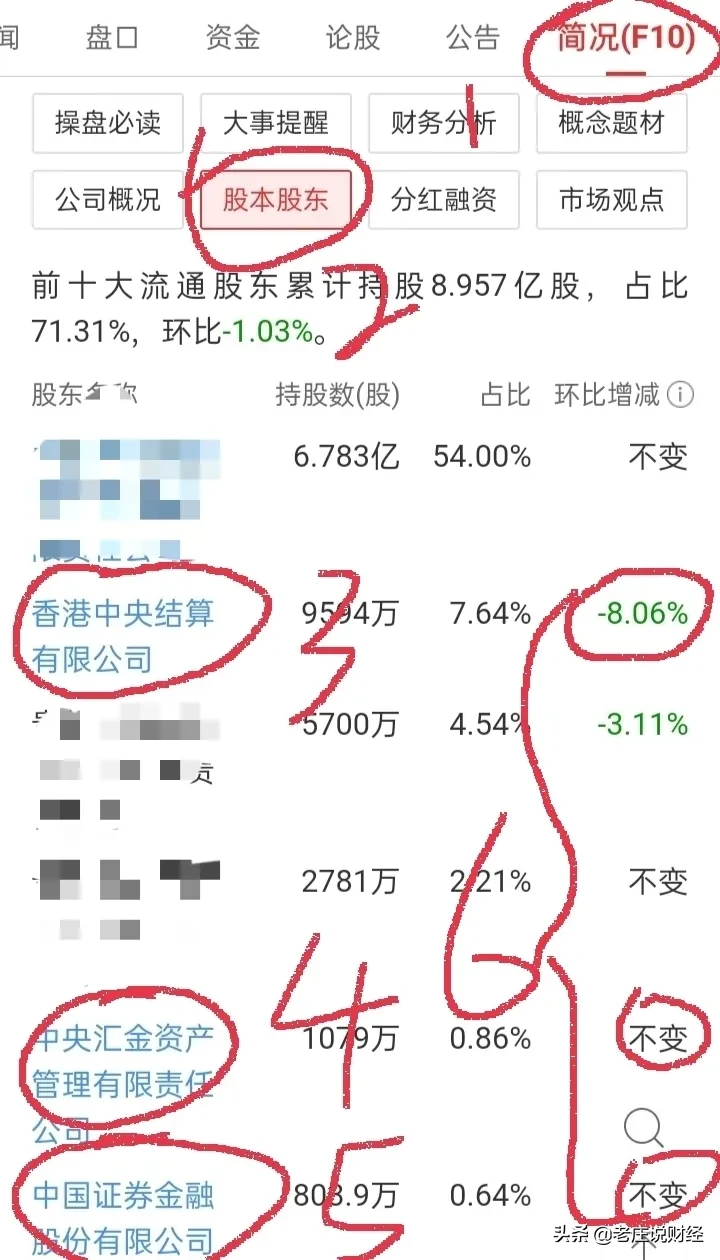Open the 概念题材 section
The image size is (720, 1260).
tap(611, 123)
